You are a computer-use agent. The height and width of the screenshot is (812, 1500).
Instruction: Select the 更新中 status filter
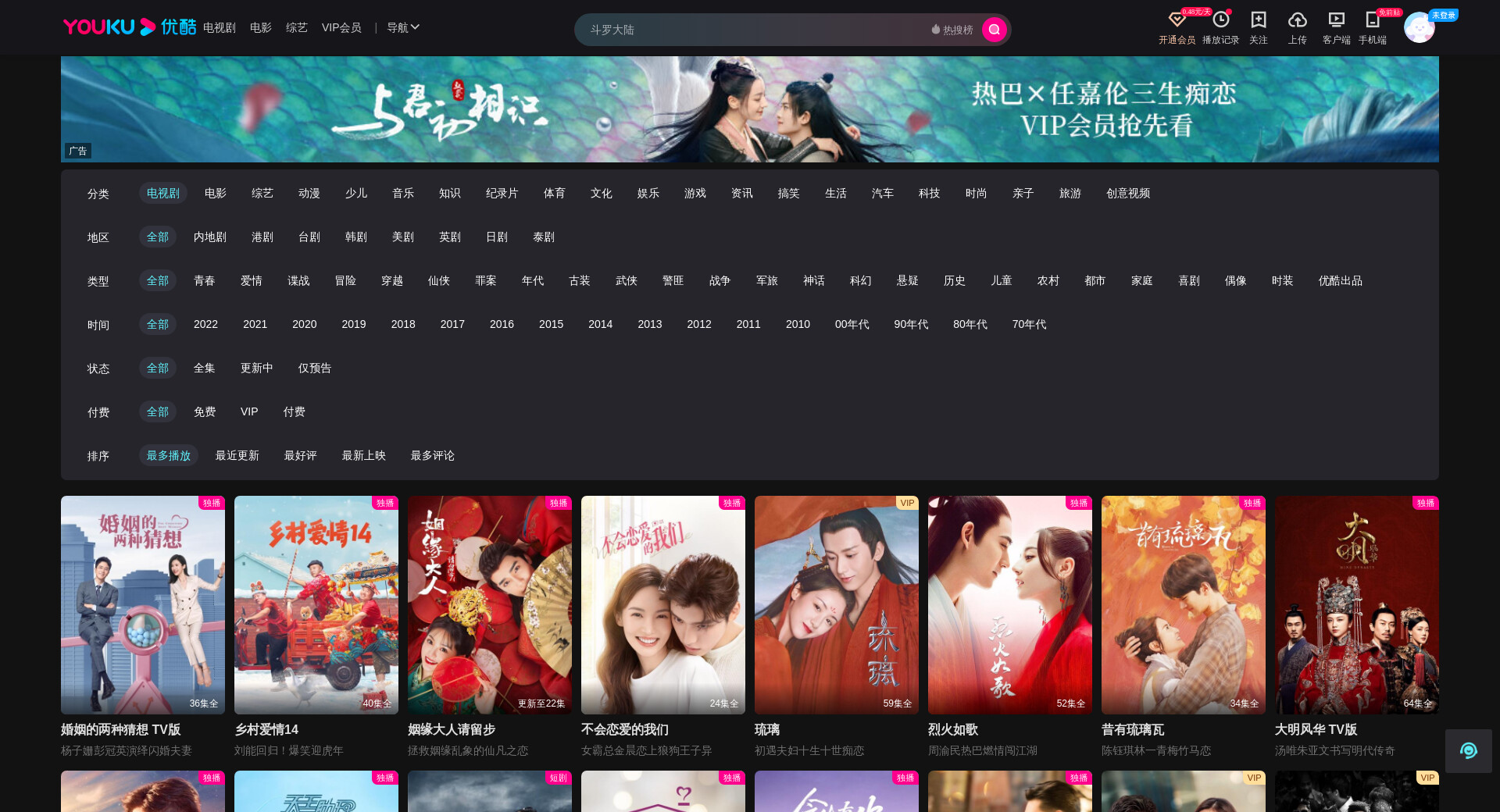pos(256,368)
